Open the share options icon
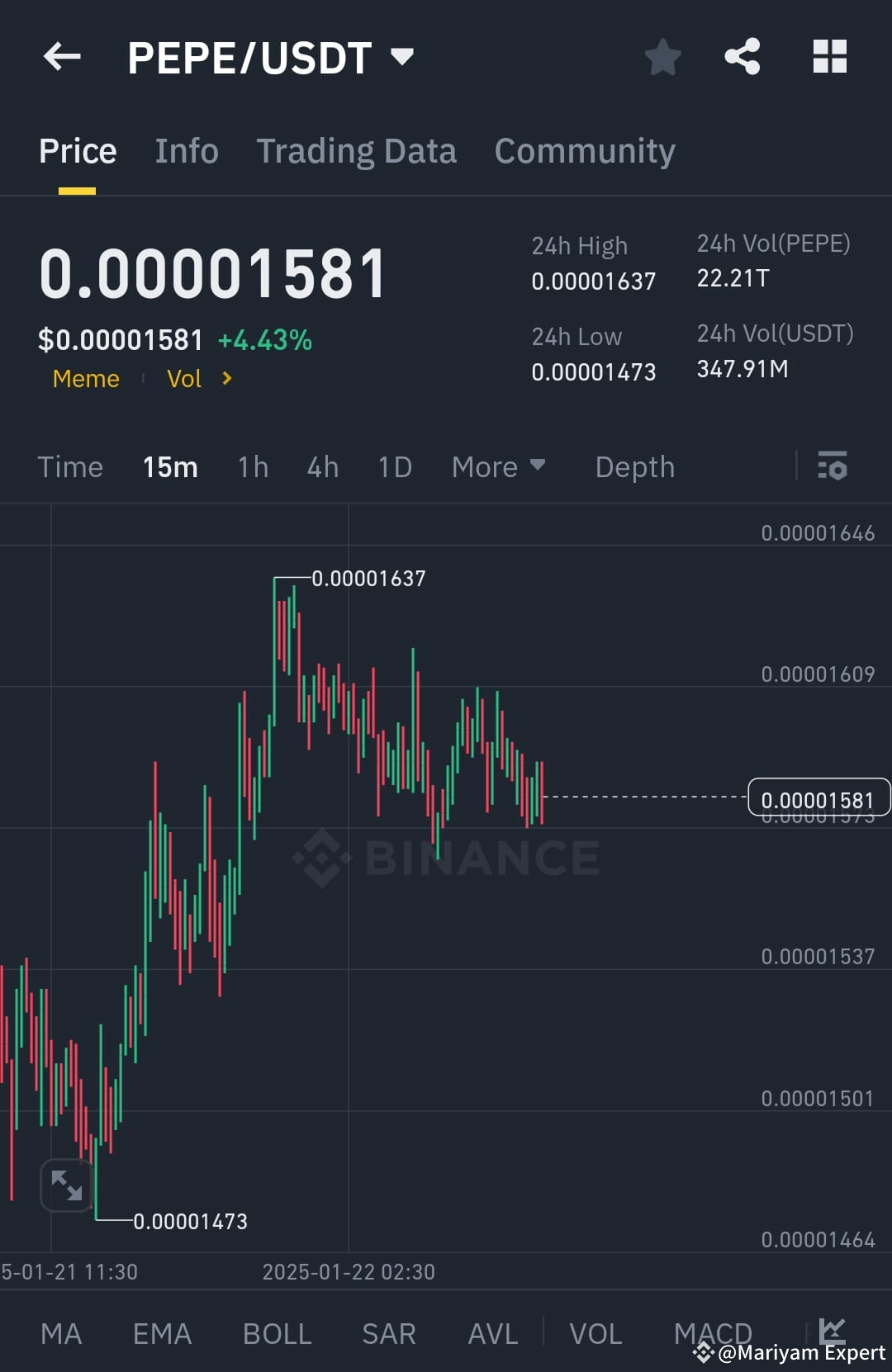This screenshot has width=892, height=1372. point(742,56)
